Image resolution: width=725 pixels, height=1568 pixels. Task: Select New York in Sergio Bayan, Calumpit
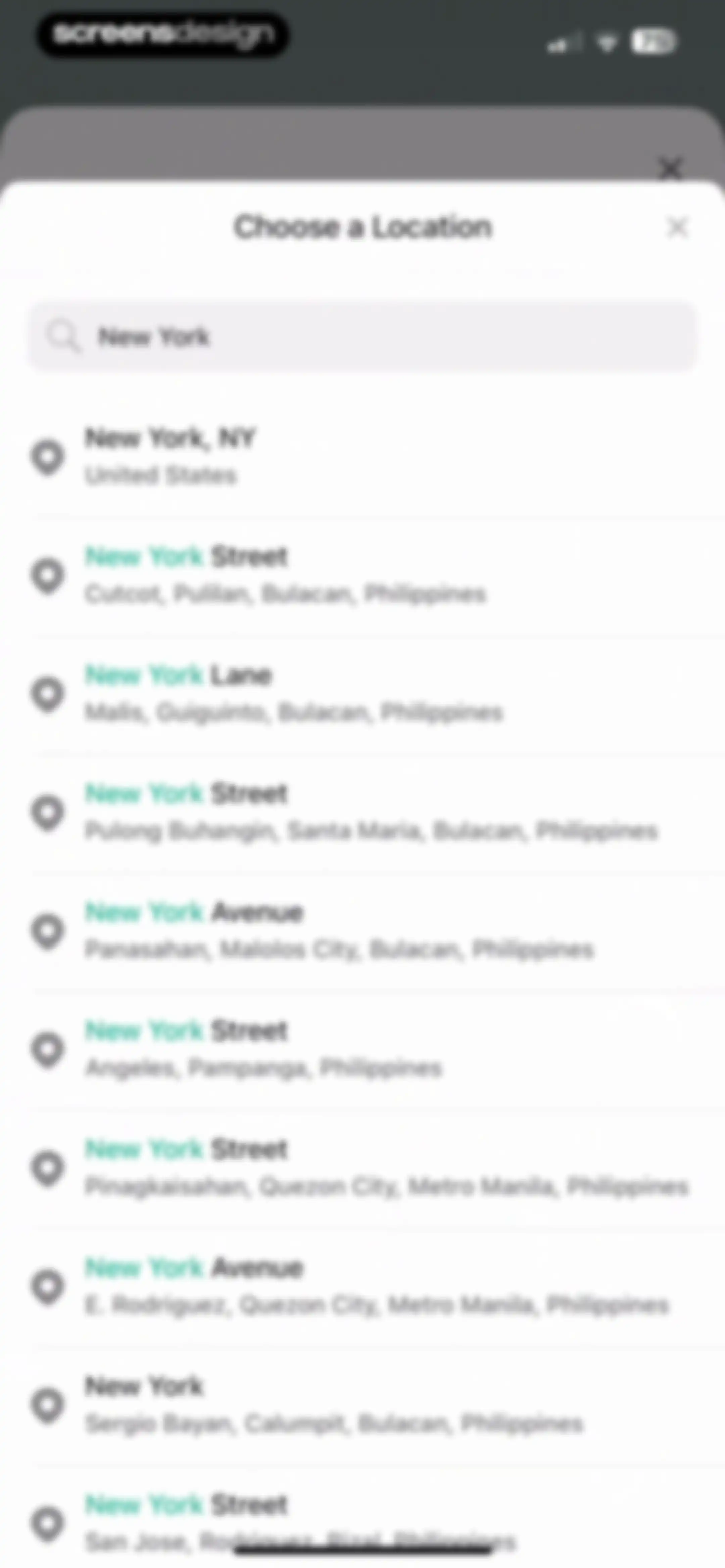click(362, 1405)
